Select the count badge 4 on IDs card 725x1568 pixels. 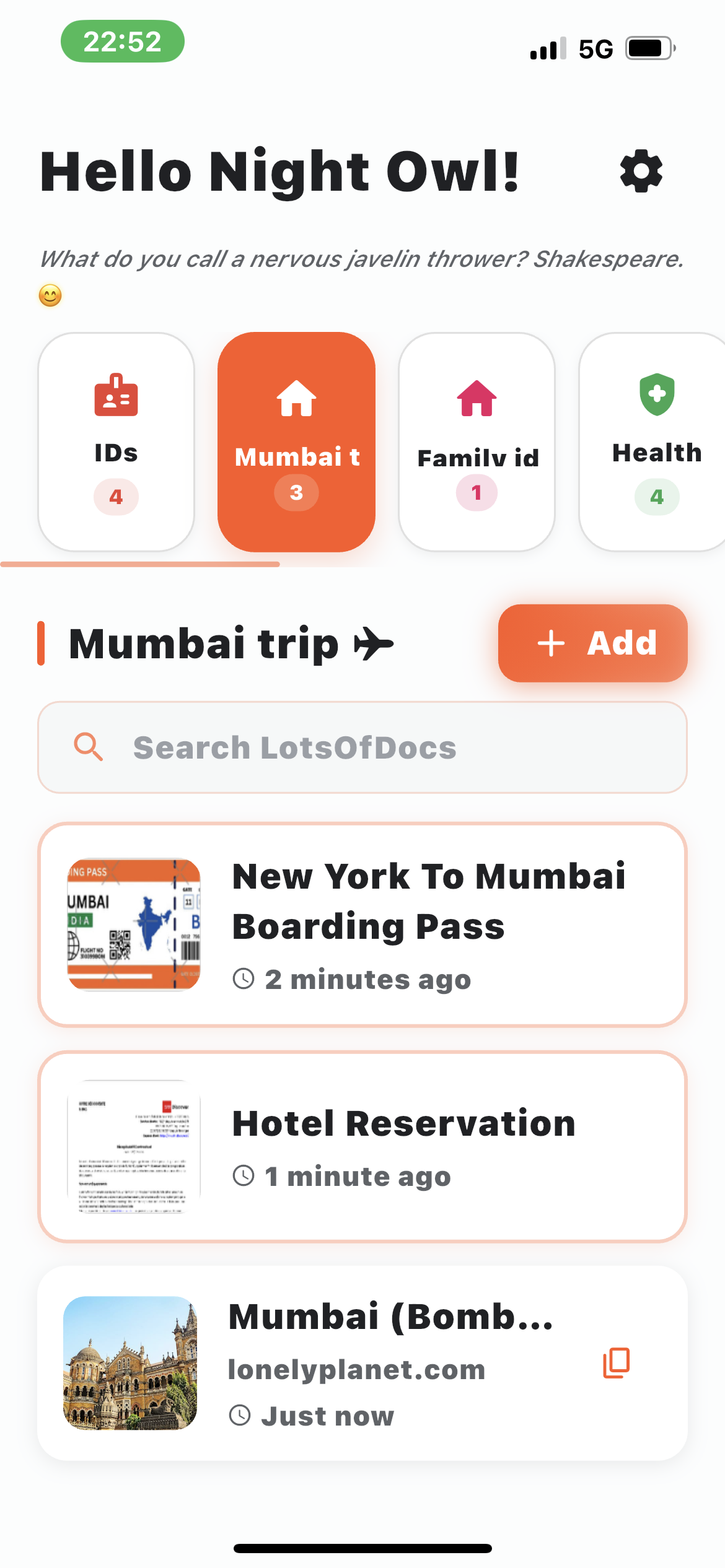coord(116,496)
